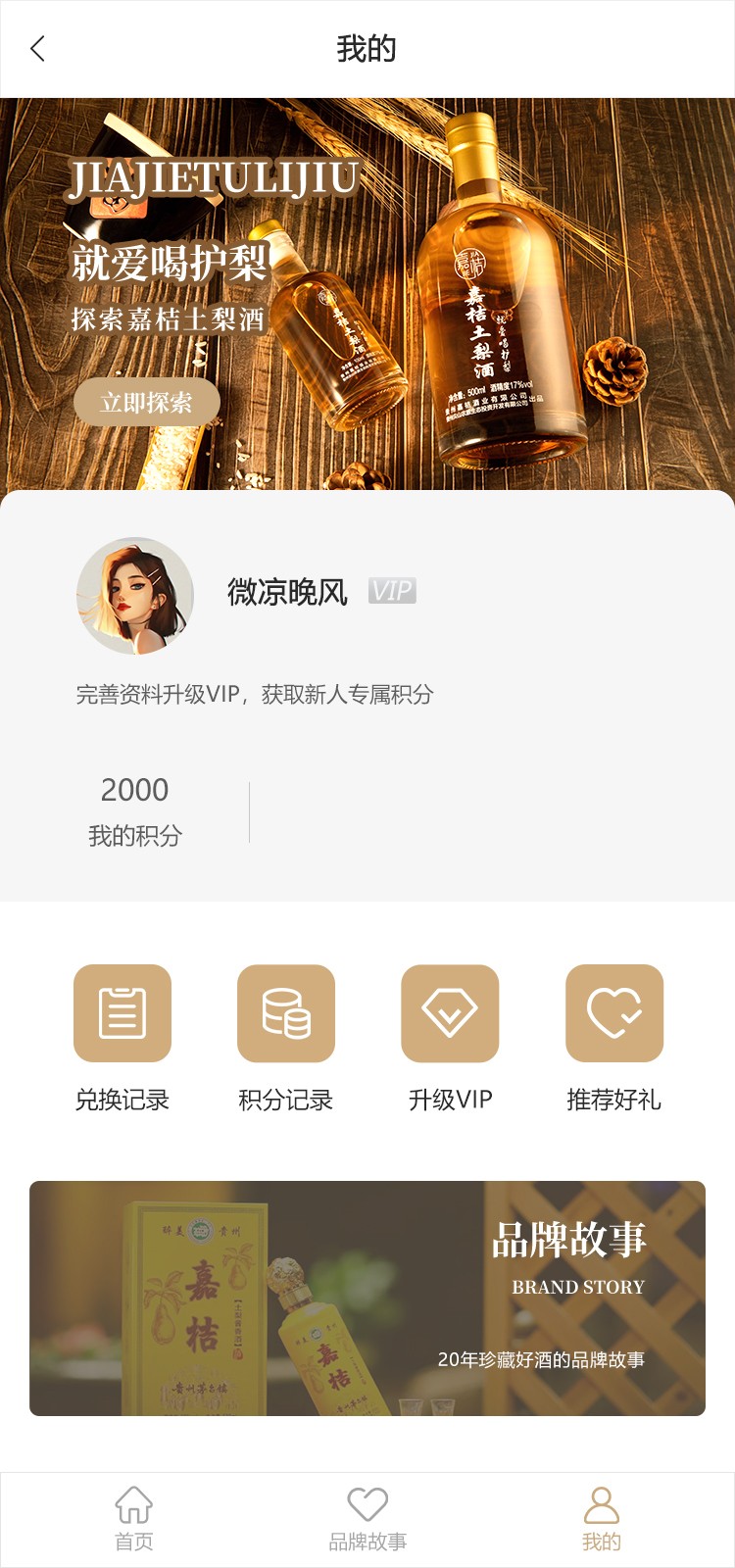Tap the 立即探索 button on the banner

pos(146,403)
